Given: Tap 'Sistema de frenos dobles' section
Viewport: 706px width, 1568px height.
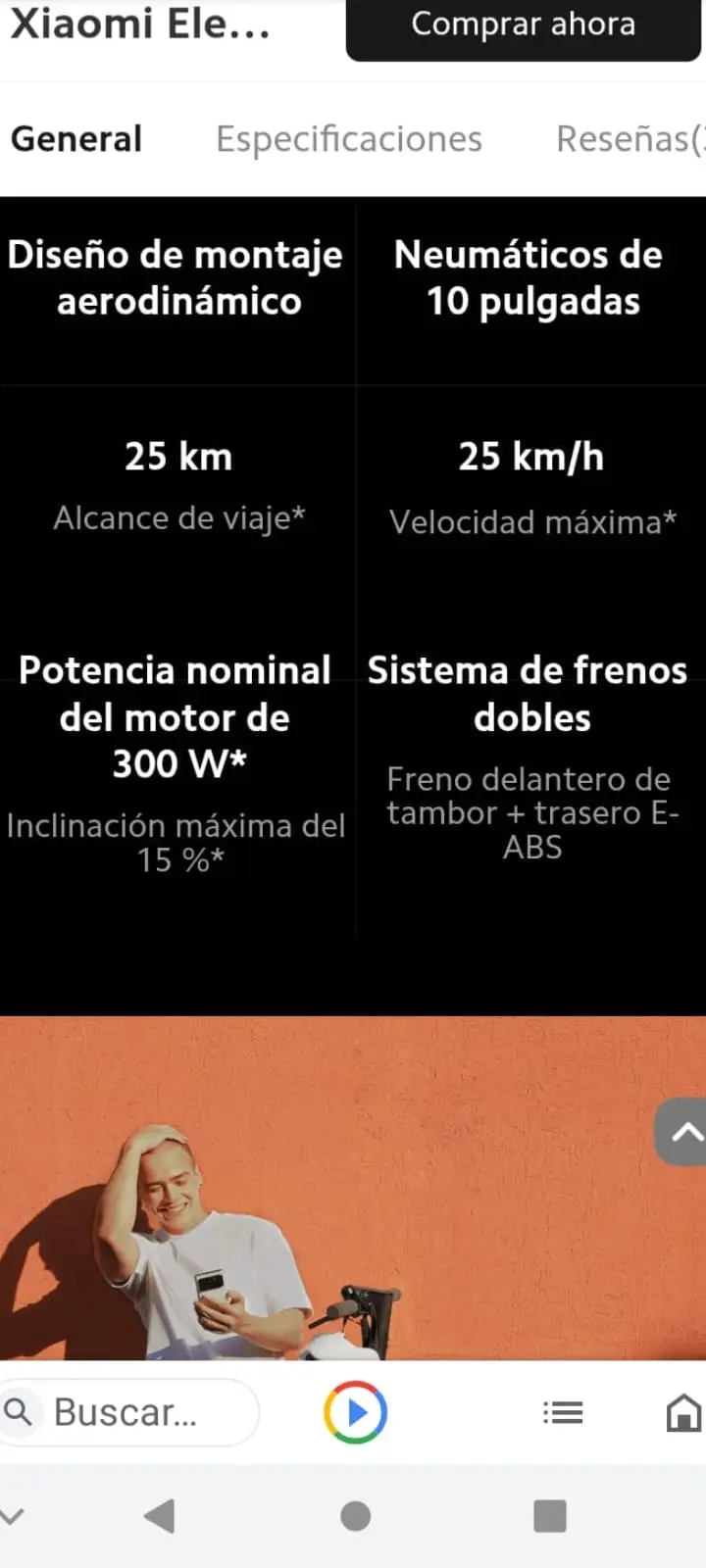Looking at the screenshot, I should 530,693.
